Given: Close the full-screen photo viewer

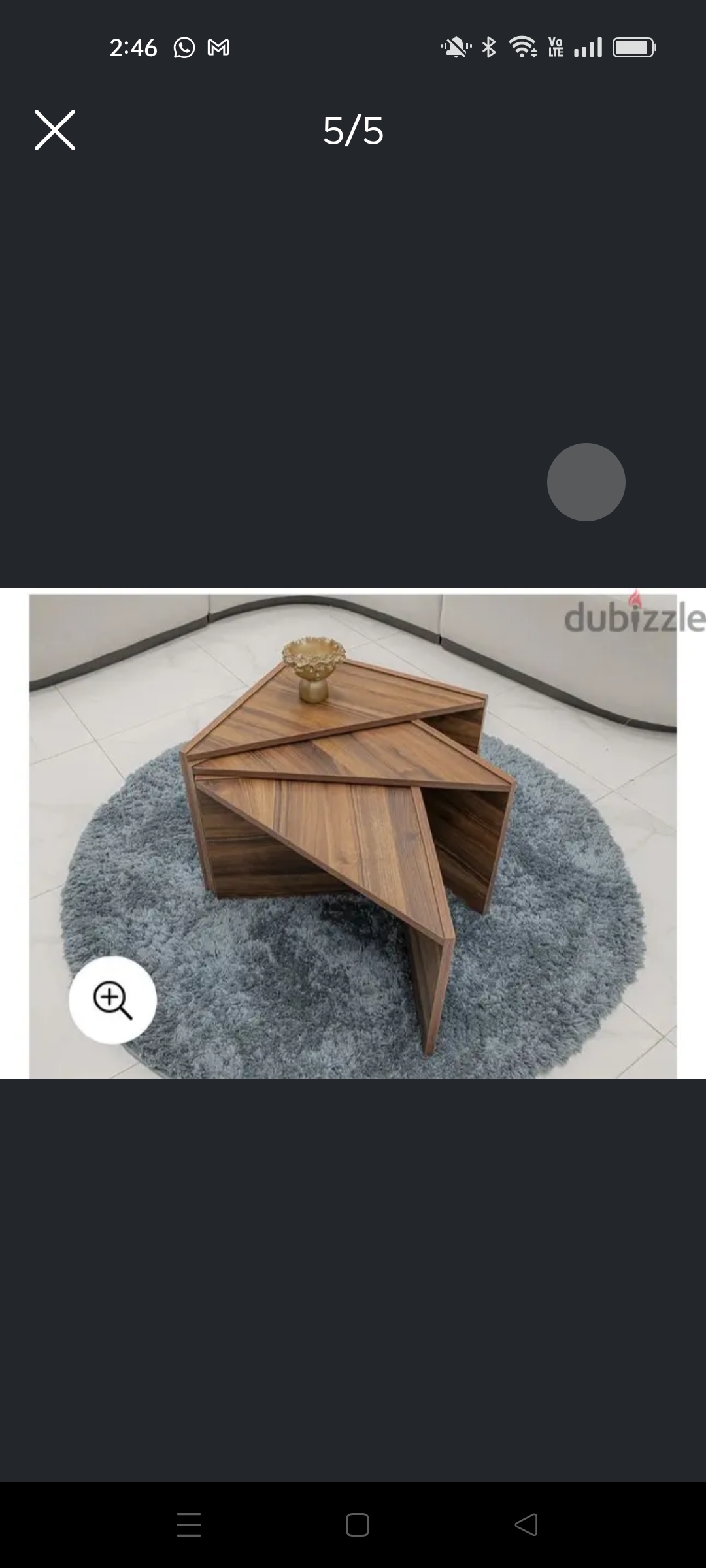Looking at the screenshot, I should (x=55, y=130).
